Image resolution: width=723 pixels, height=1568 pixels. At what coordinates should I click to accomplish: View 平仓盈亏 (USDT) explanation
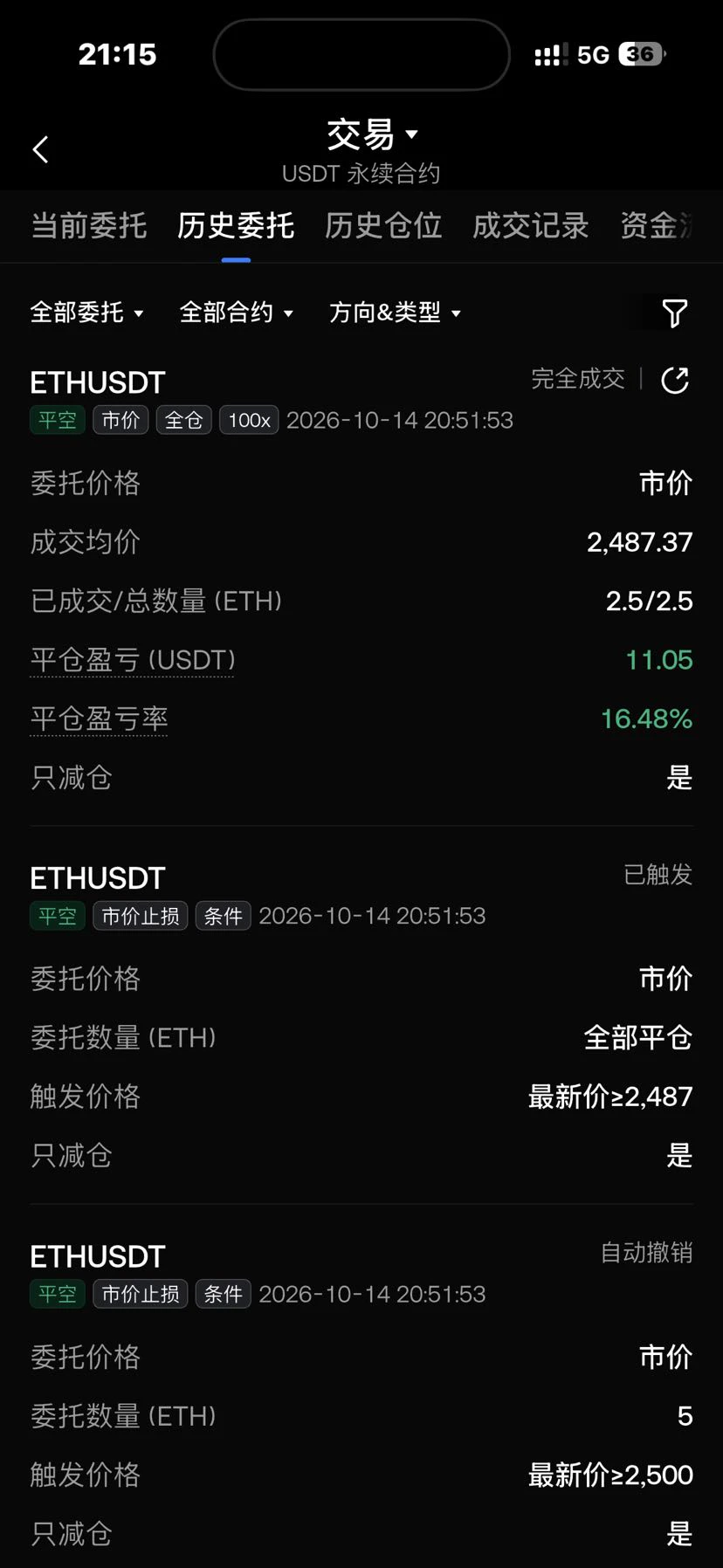click(133, 660)
